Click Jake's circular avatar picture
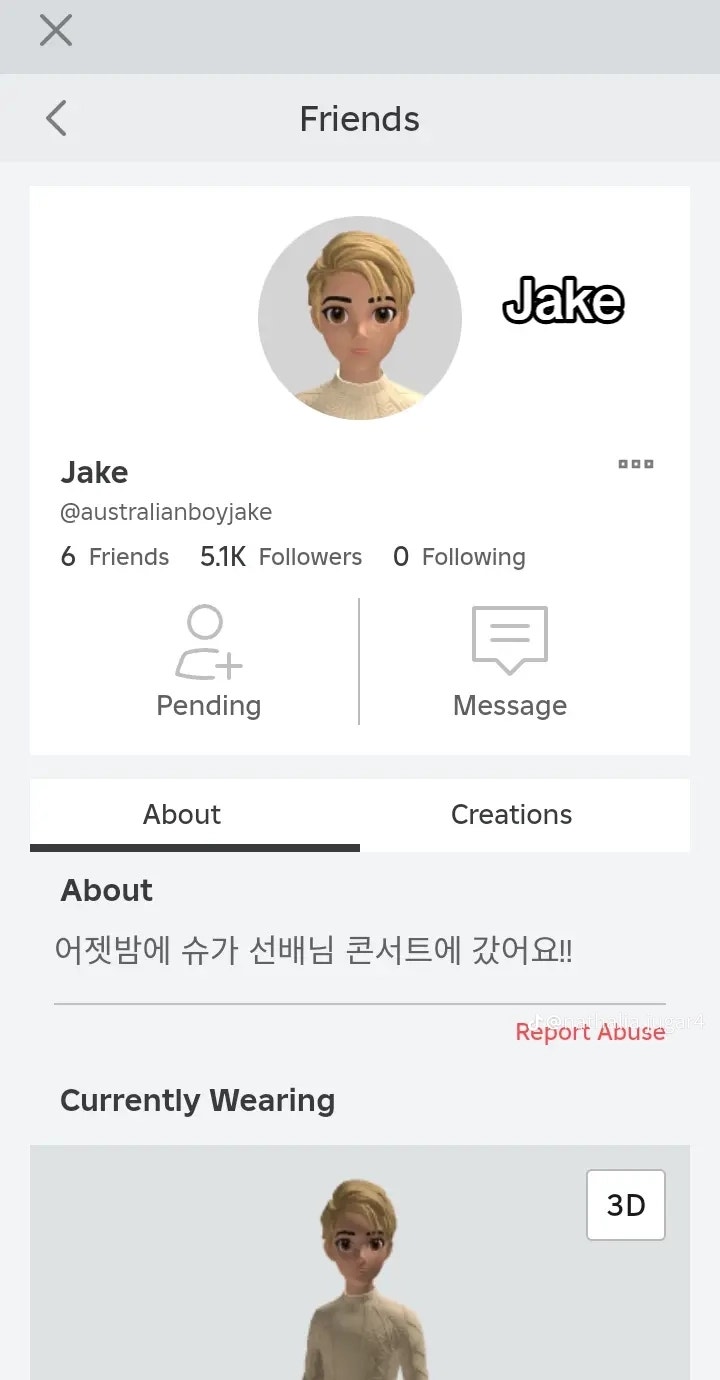Image resolution: width=720 pixels, height=1380 pixels. (x=360, y=317)
